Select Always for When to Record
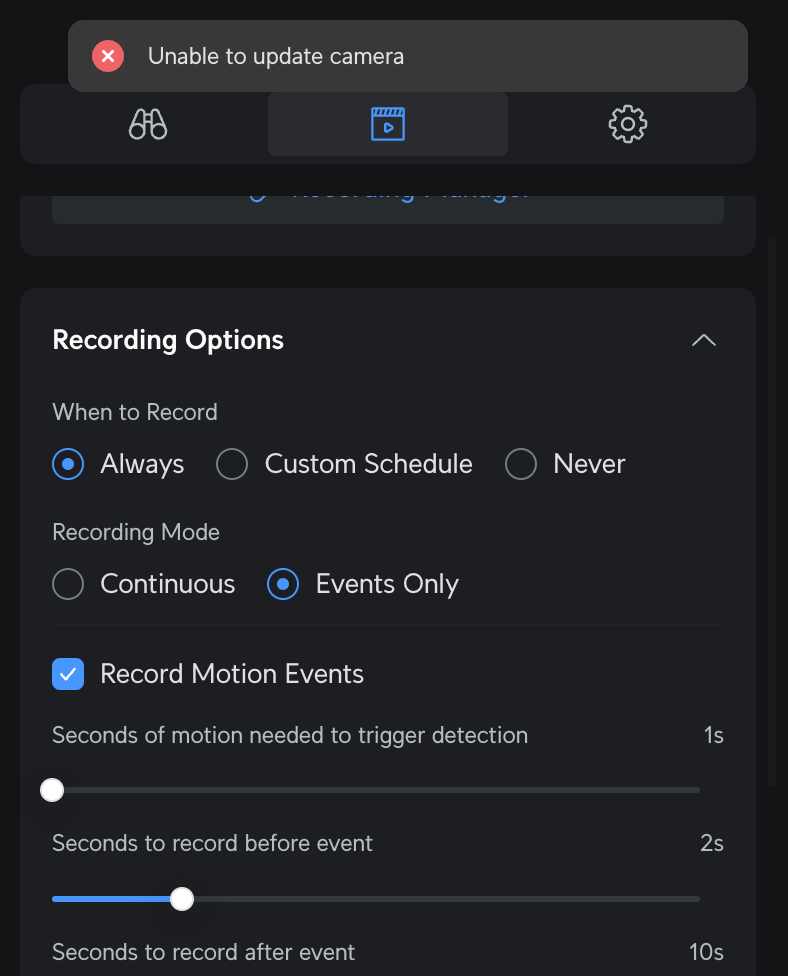Viewport: 788px width, 976px height. tap(68, 464)
